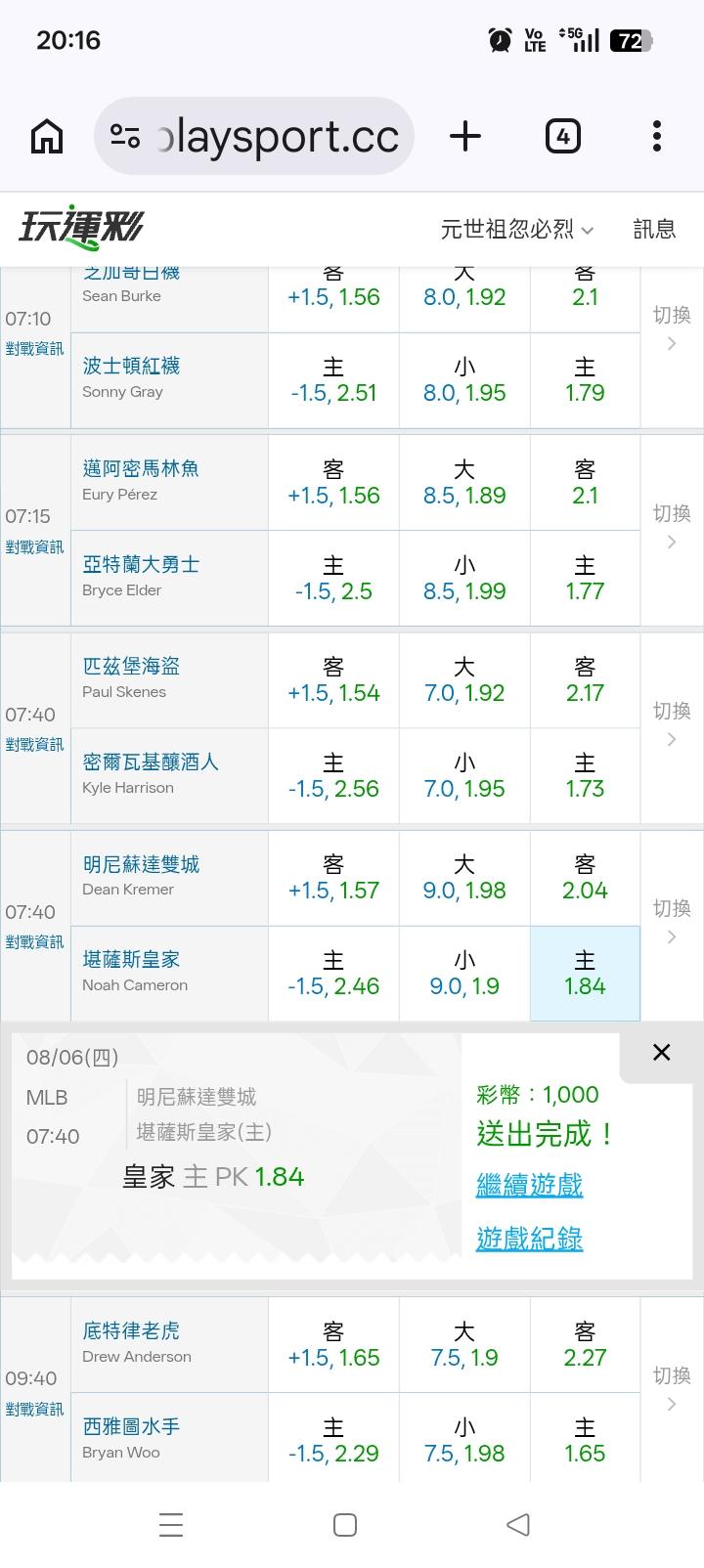Select 明尼蘇達雙城 客 2.04 moneyline

tap(585, 878)
